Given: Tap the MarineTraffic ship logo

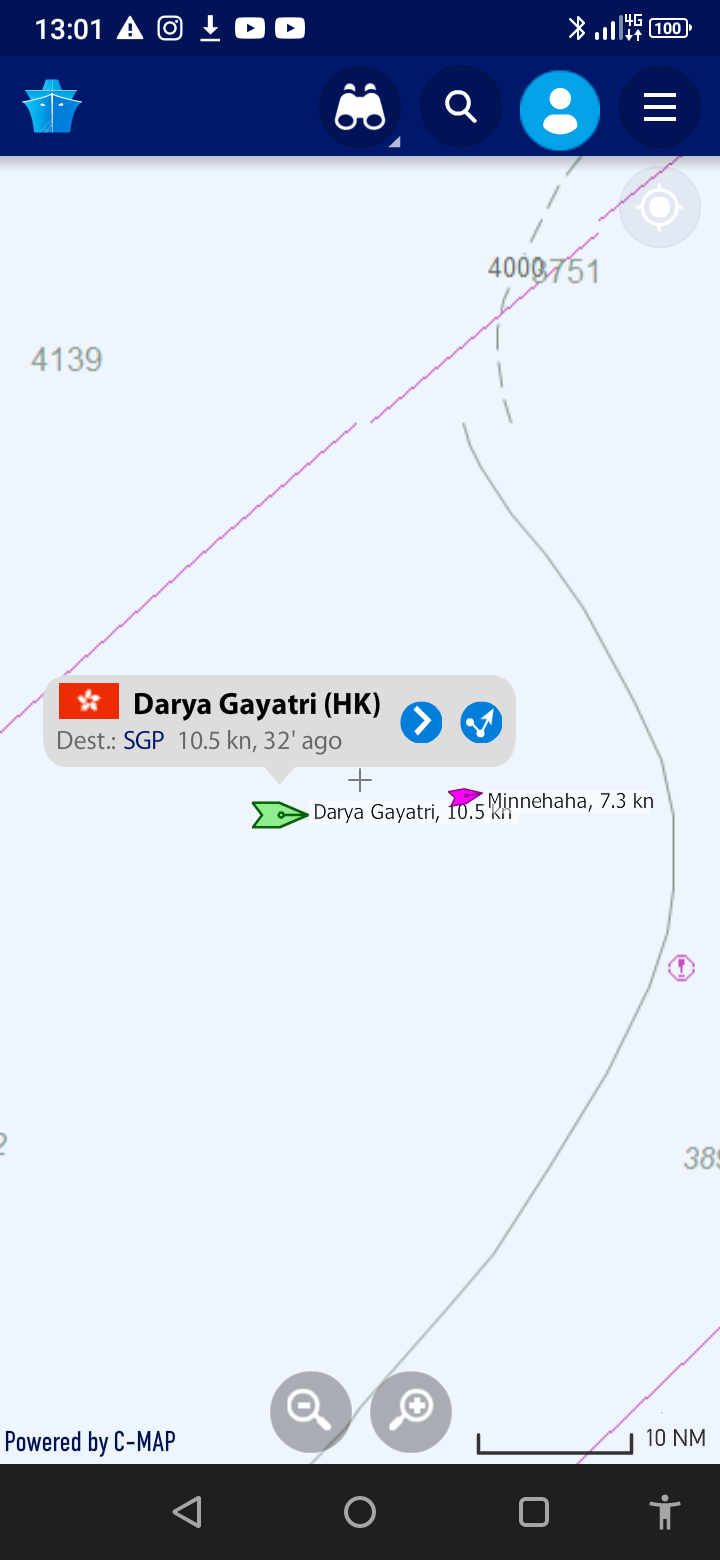Looking at the screenshot, I should [52, 107].
